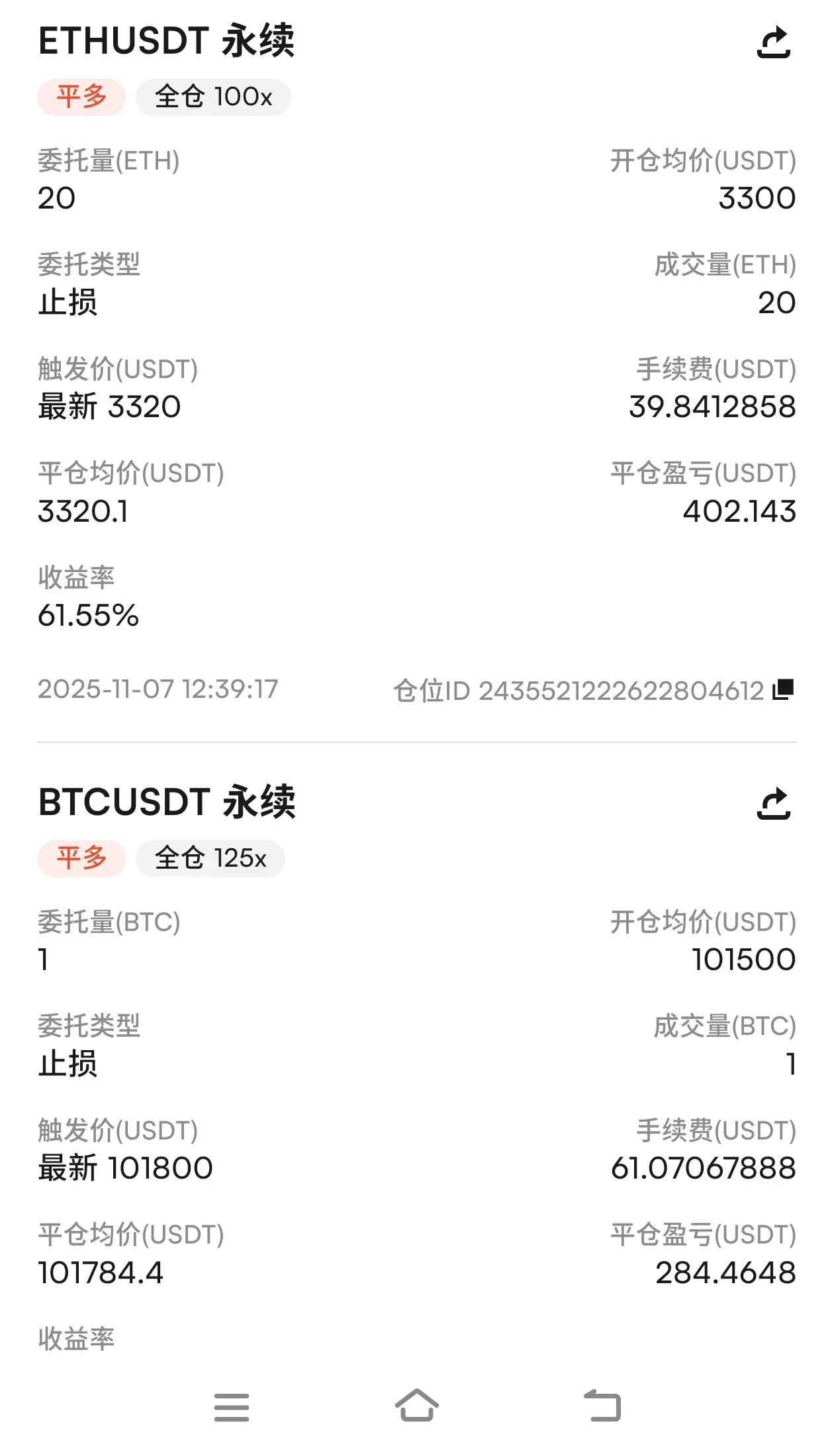834x1456 pixels.
Task: Share the BTCUSDT position record
Action: click(x=773, y=803)
